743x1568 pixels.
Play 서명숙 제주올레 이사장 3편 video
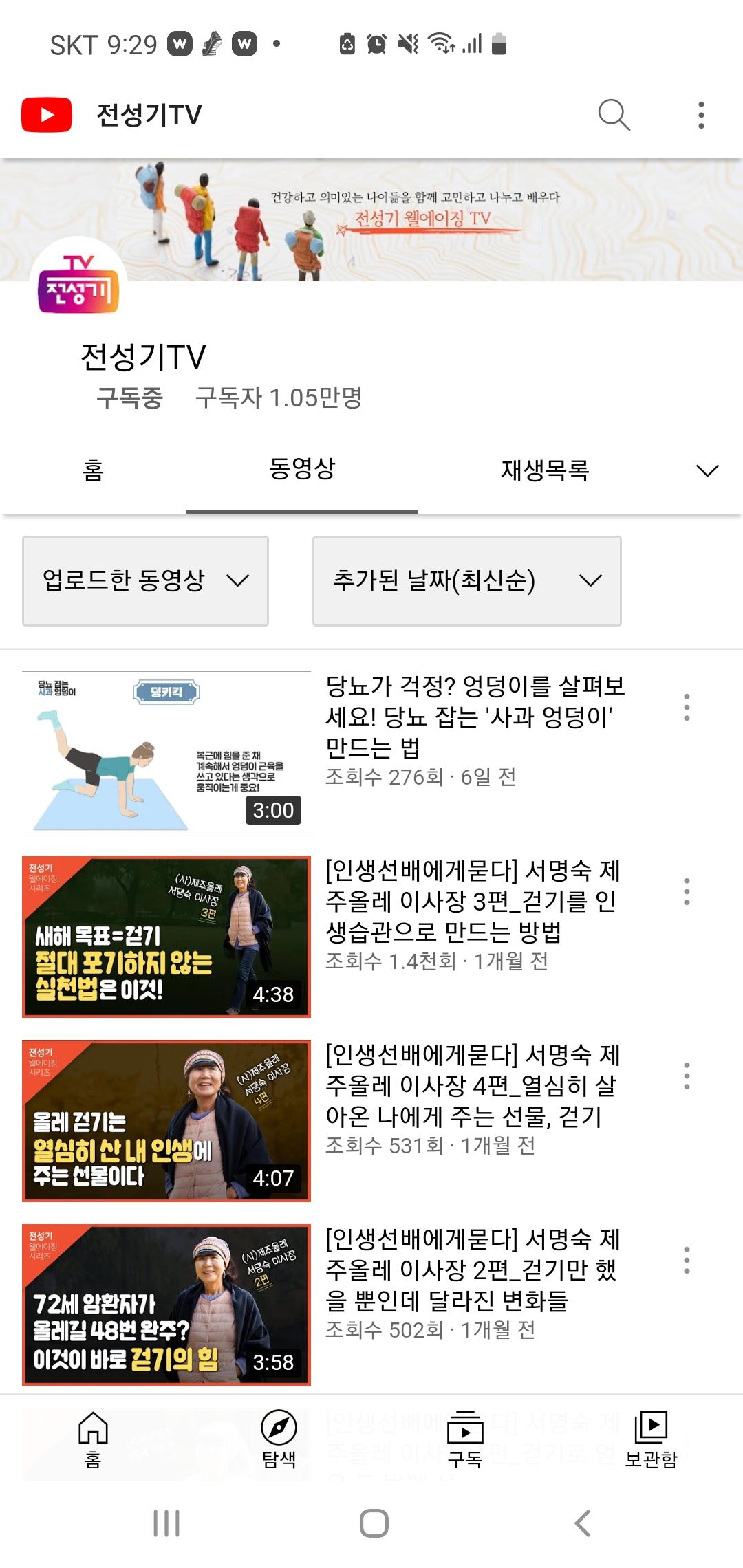(166, 936)
